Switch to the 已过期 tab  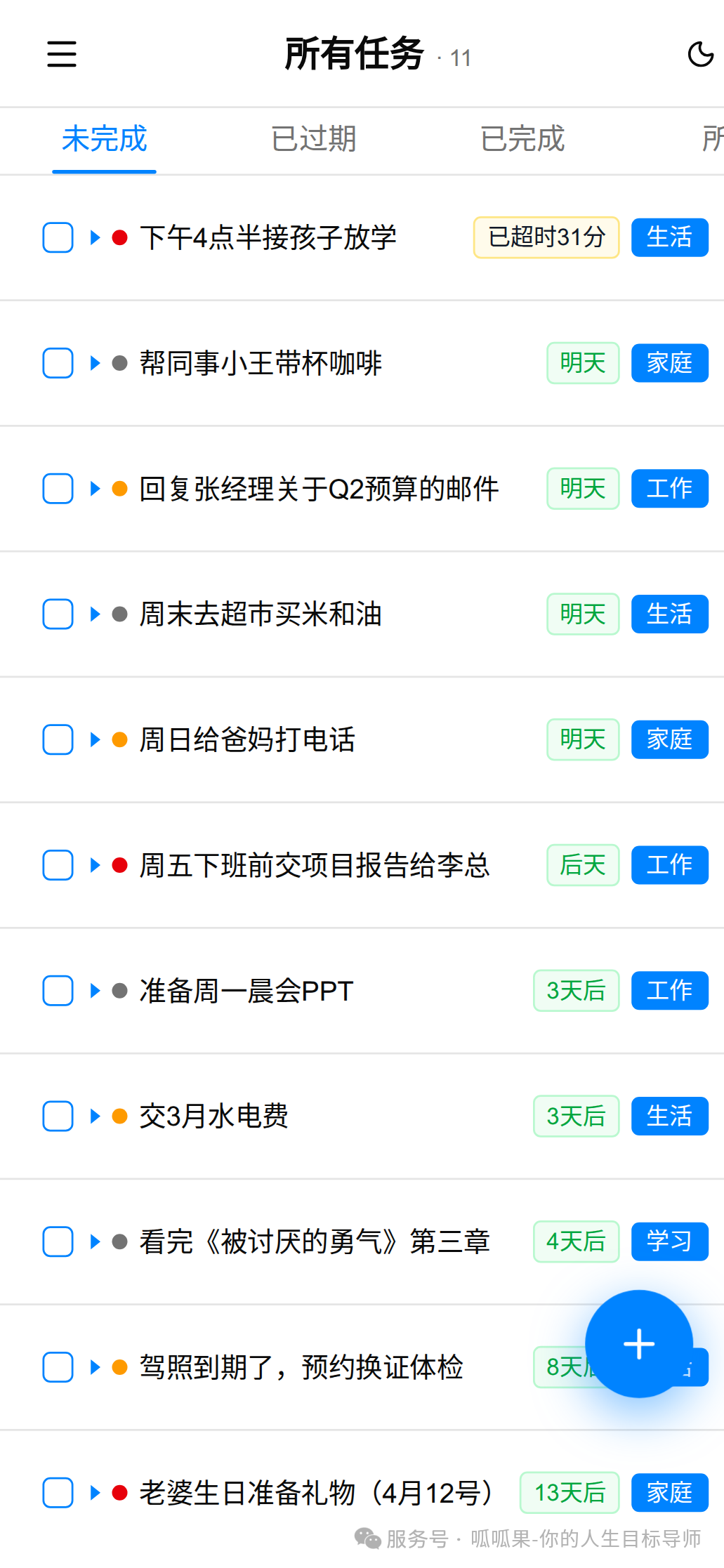coord(313,140)
